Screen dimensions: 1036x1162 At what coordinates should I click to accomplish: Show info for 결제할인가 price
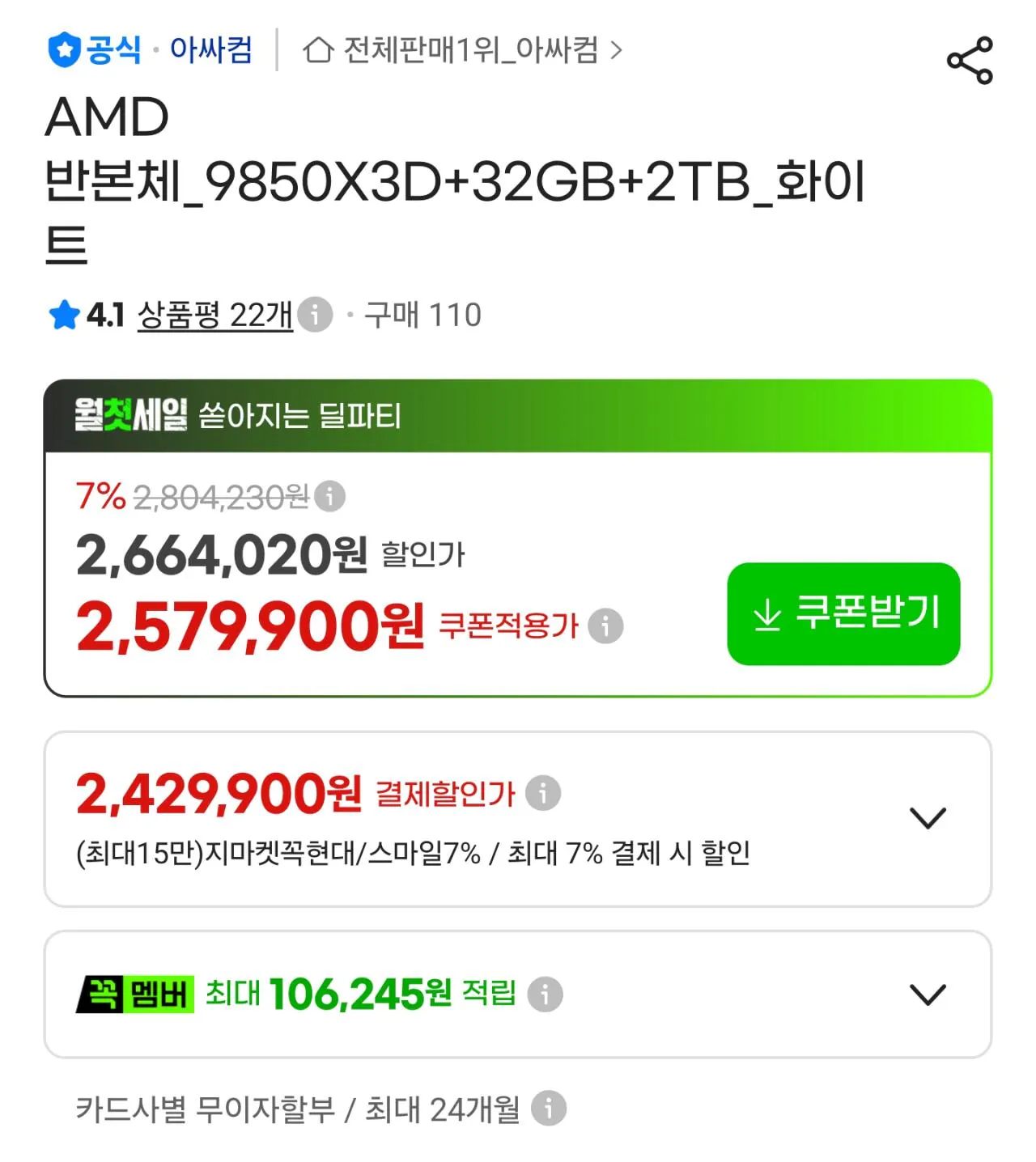[543, 793]
